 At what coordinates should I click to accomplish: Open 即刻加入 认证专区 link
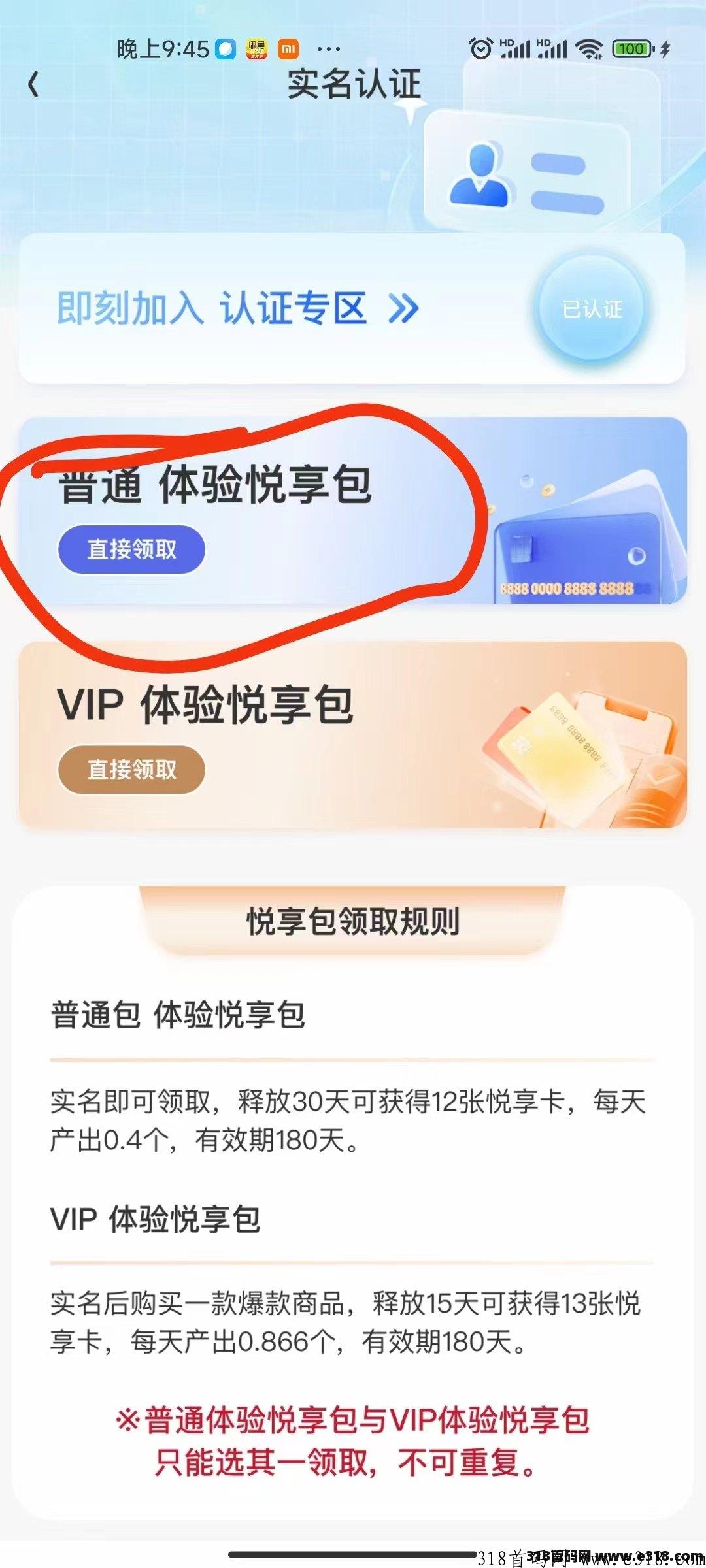pyautogui.click(x=237, y=308)
